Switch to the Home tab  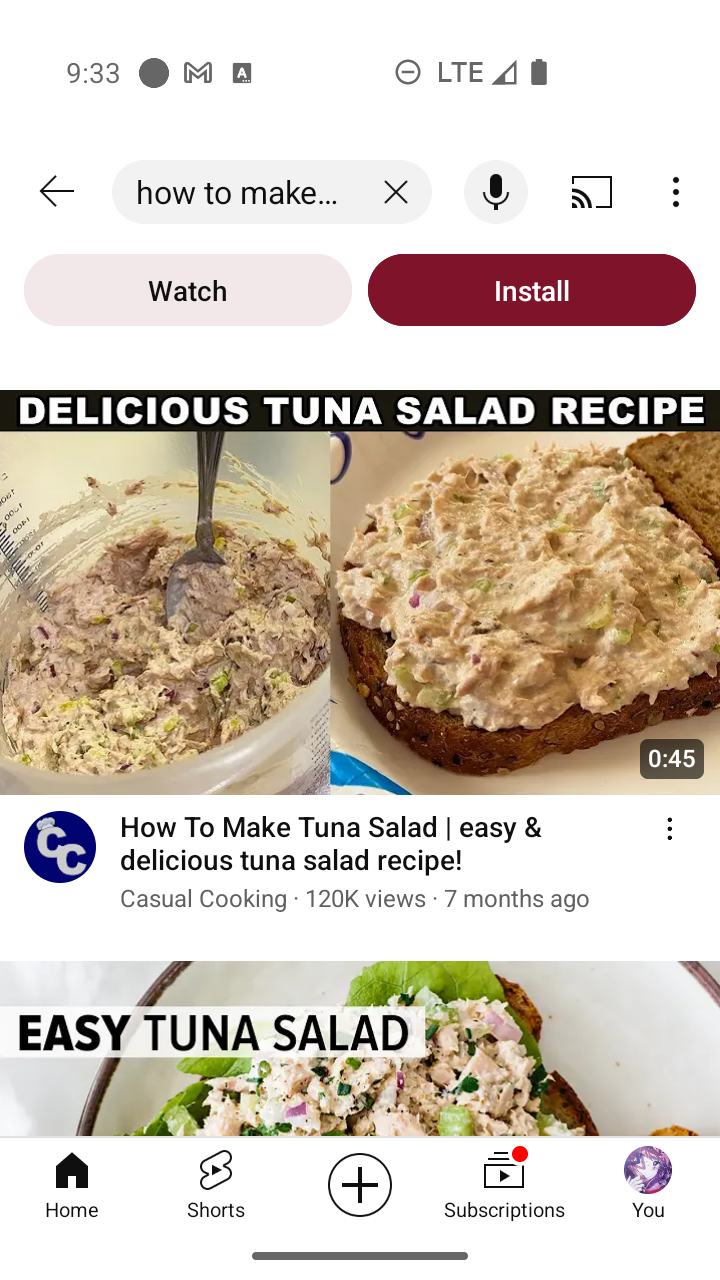click(72, 1185)
